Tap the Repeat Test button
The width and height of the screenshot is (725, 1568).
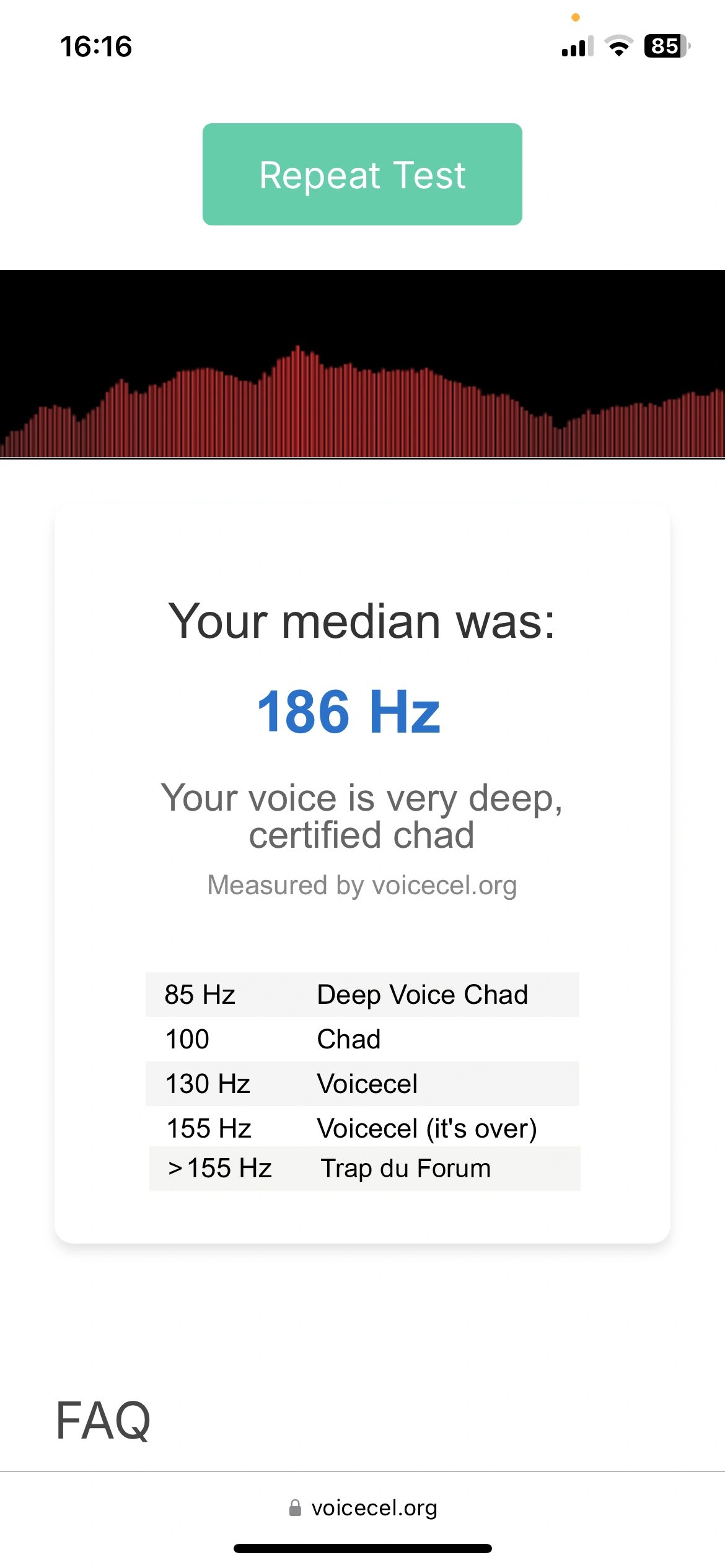[x=362, y=174]
